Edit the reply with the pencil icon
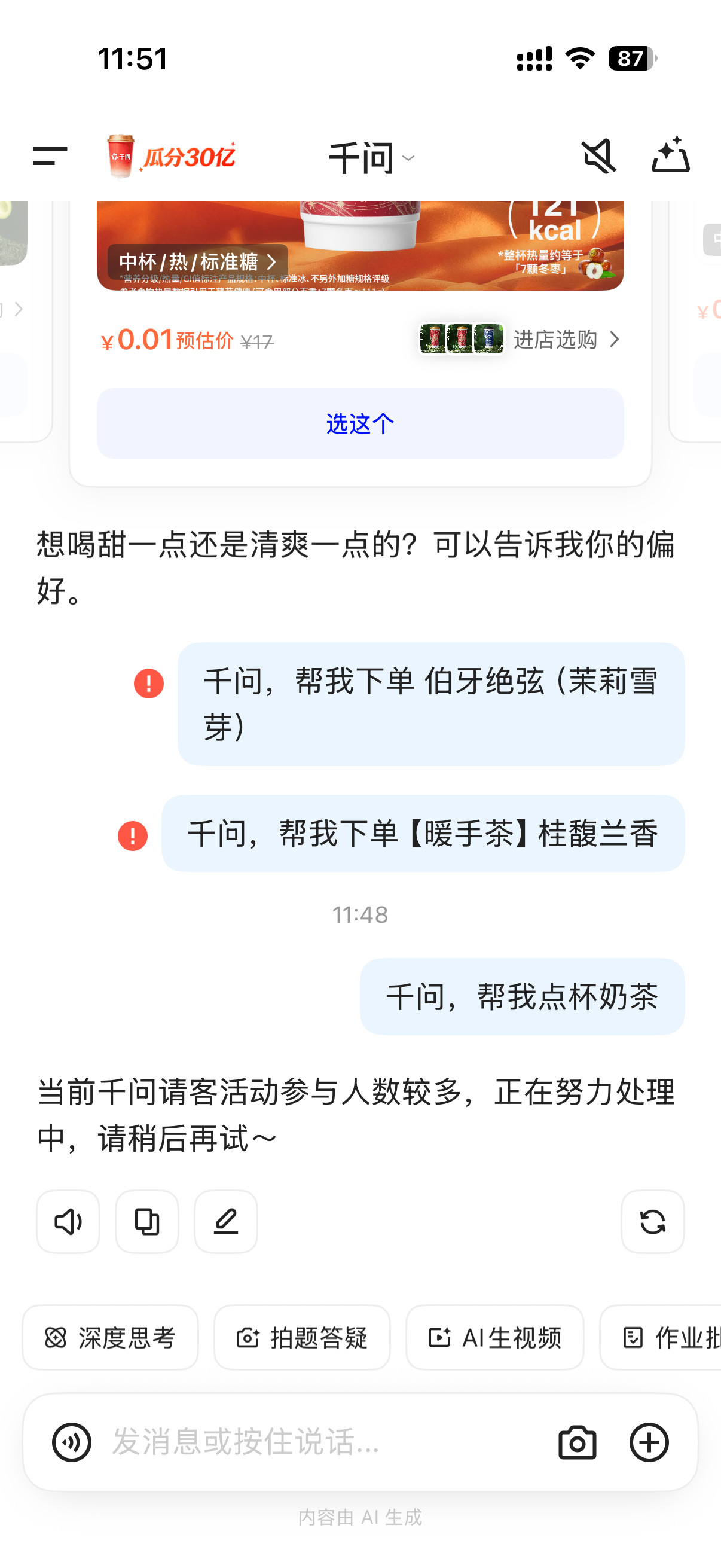The width and height of the screenshot is (721, 1568). (226, 1222)
